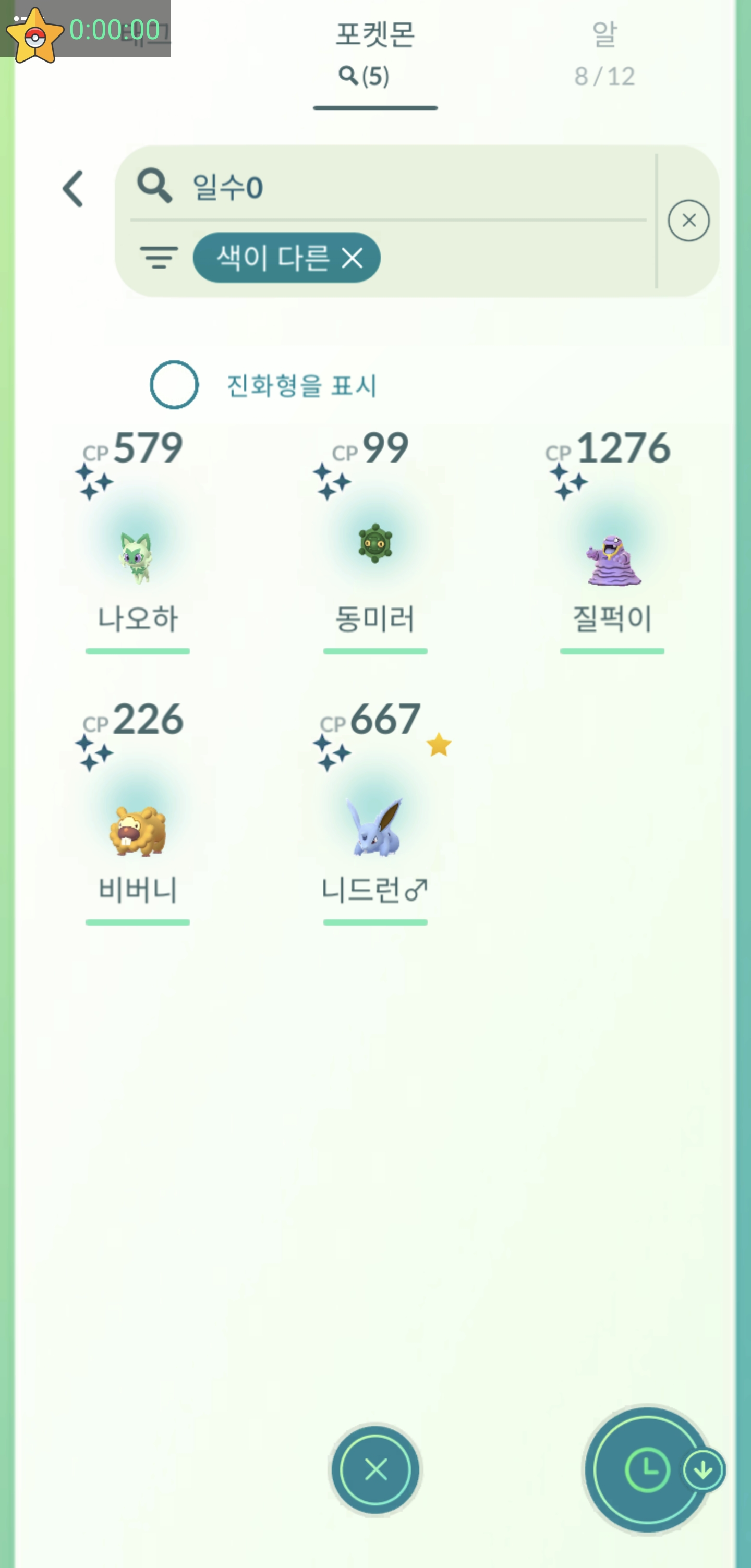Enable the 진화형을 표시 option
751x1568 pixels.
(x=174, y=385)
